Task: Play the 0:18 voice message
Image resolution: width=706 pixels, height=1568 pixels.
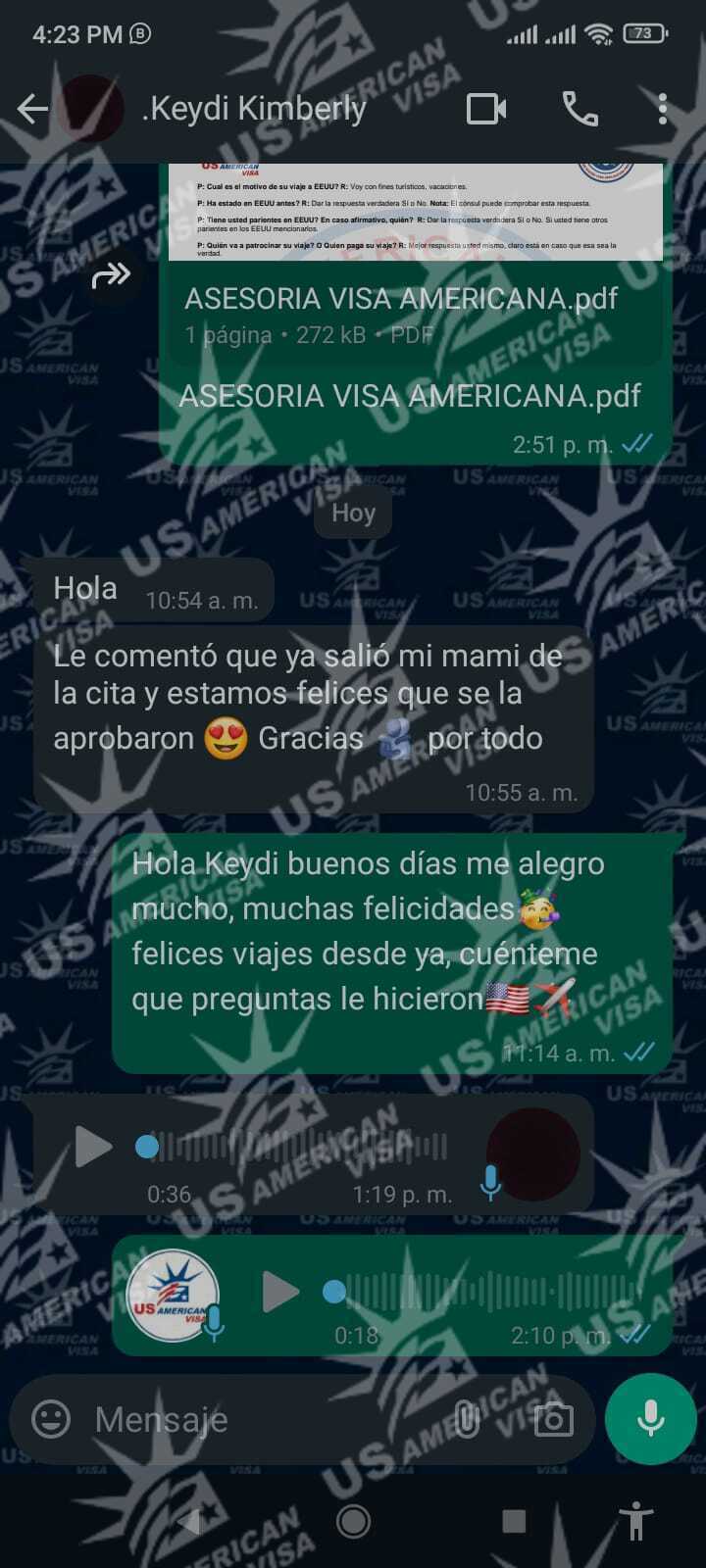Action: click(x=280, y=1292)
